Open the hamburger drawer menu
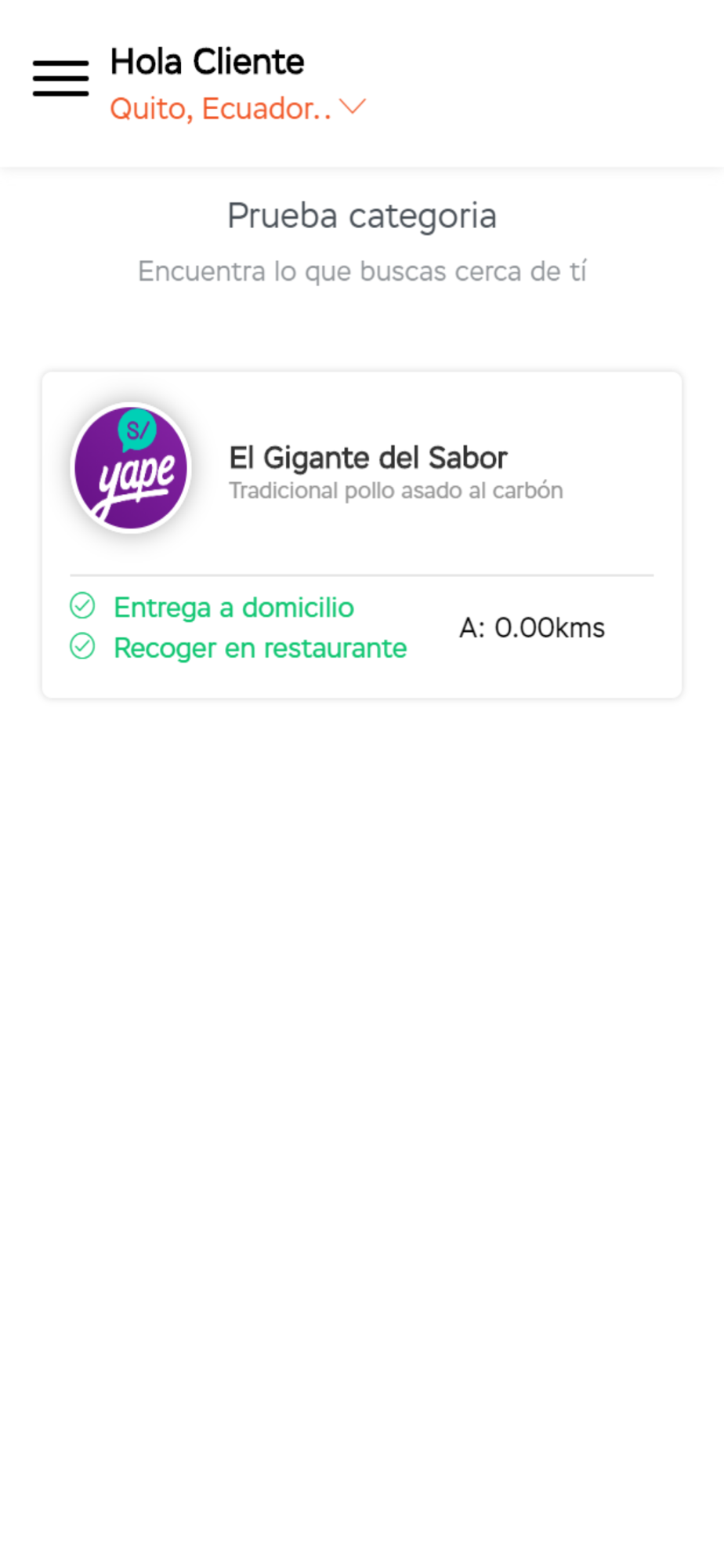The image size is (724, 1568). [60, 78]
